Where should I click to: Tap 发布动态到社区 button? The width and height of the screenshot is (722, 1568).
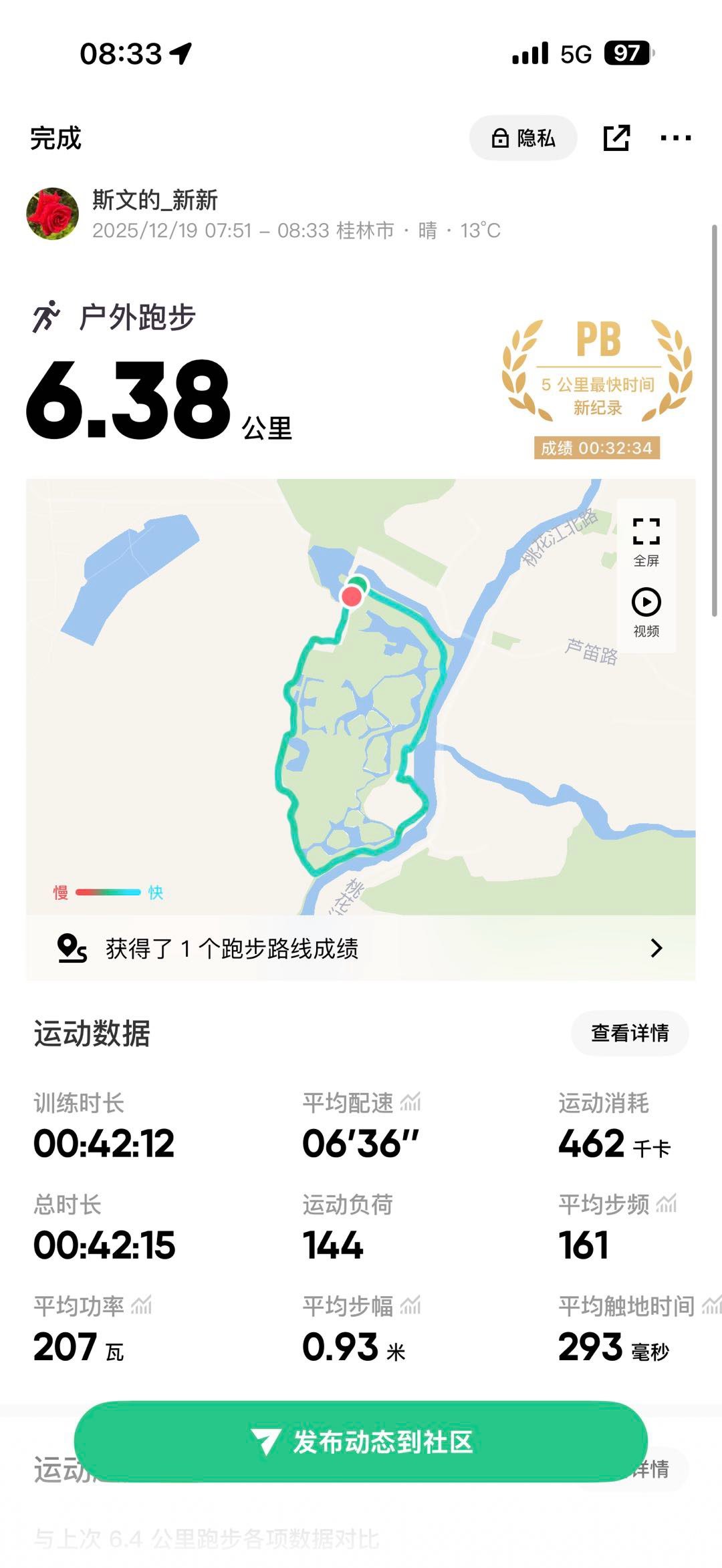coord(361,1442)
